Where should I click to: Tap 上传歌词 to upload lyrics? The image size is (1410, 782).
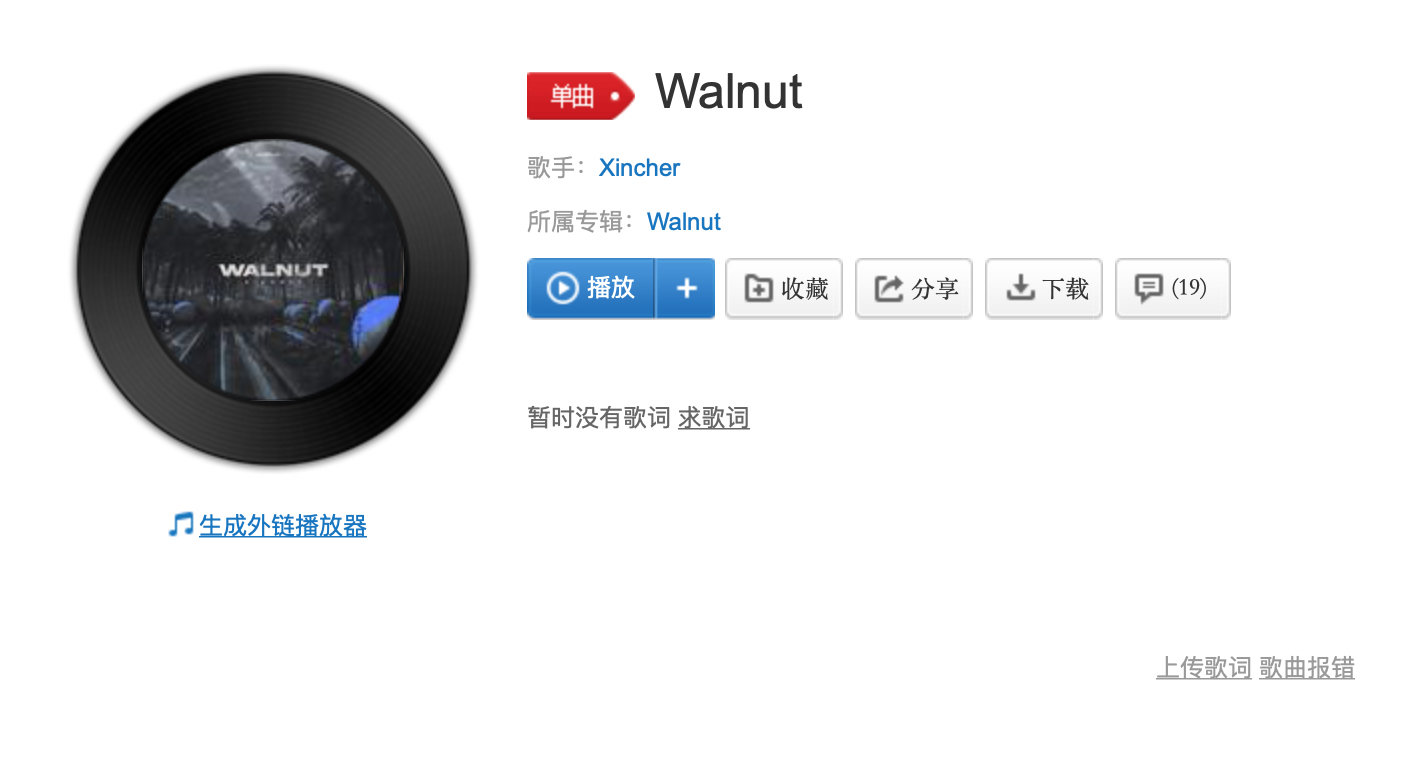click(1203, 668)
